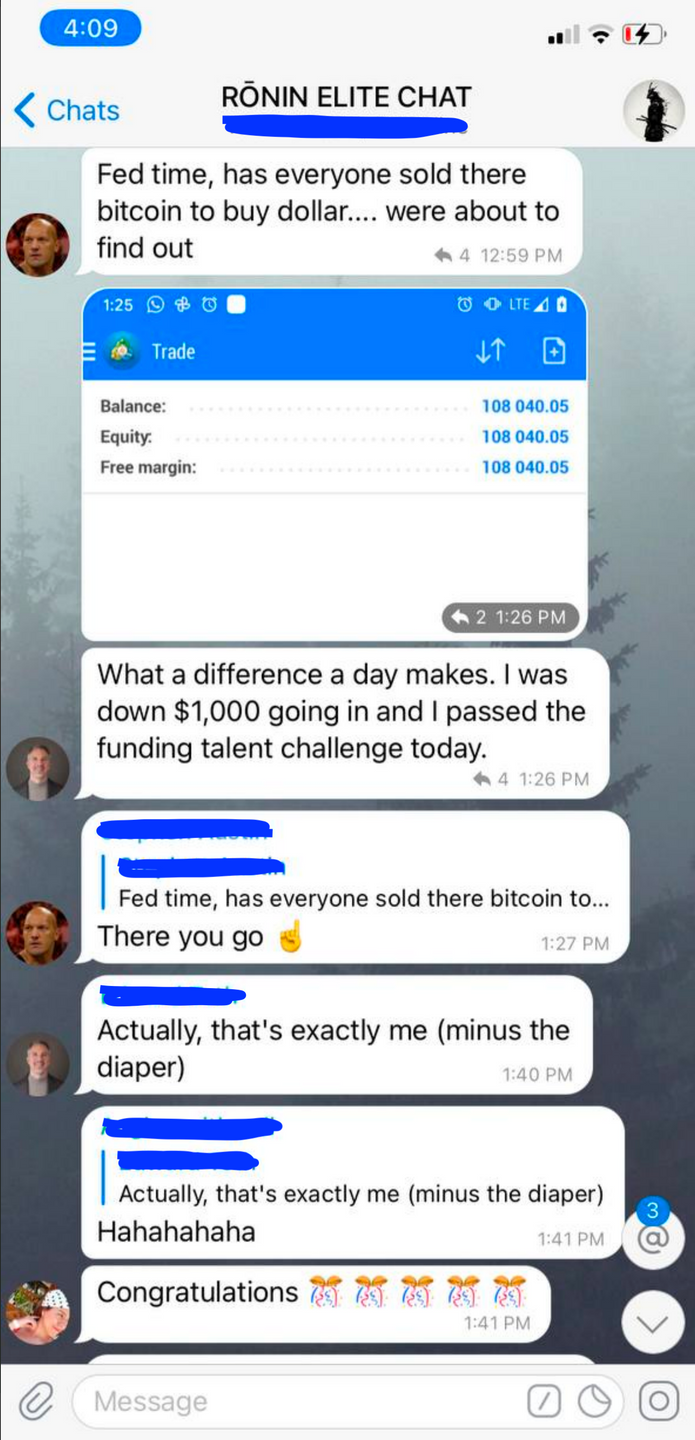Open the Rōnin Elite Chat group avatar

coord(653,110)
